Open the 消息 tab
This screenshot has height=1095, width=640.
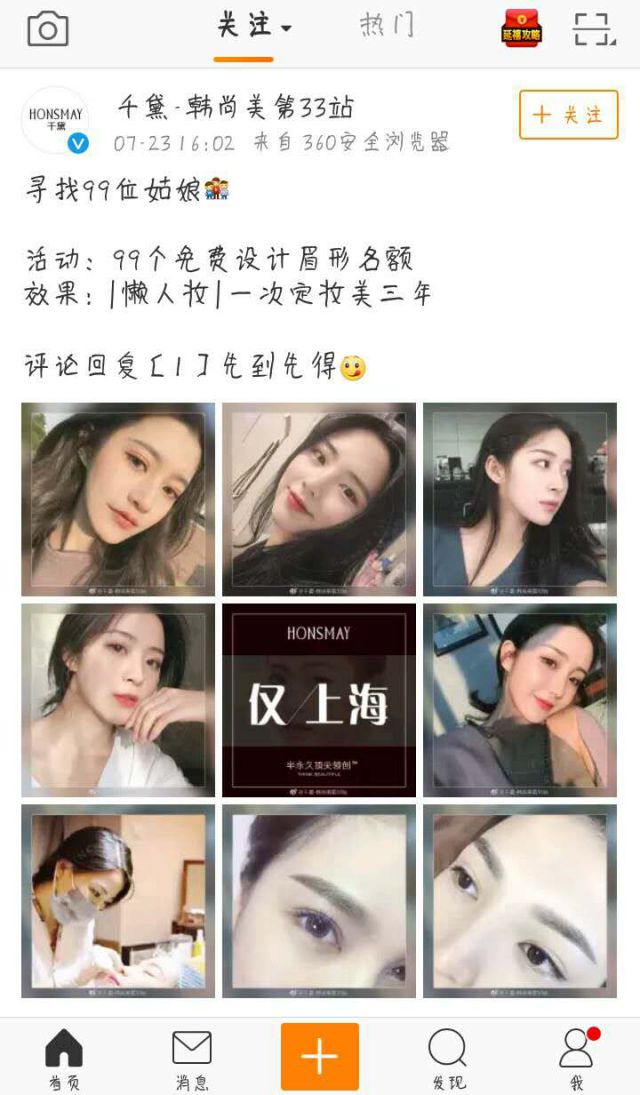191,1058
